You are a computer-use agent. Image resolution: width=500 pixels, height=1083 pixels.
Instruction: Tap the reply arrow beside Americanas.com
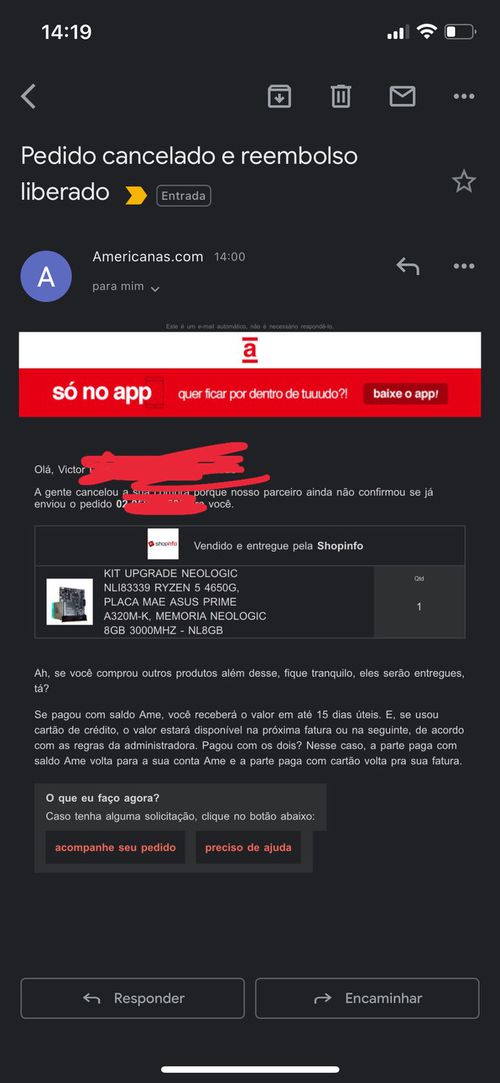click(x=407, y=266)
